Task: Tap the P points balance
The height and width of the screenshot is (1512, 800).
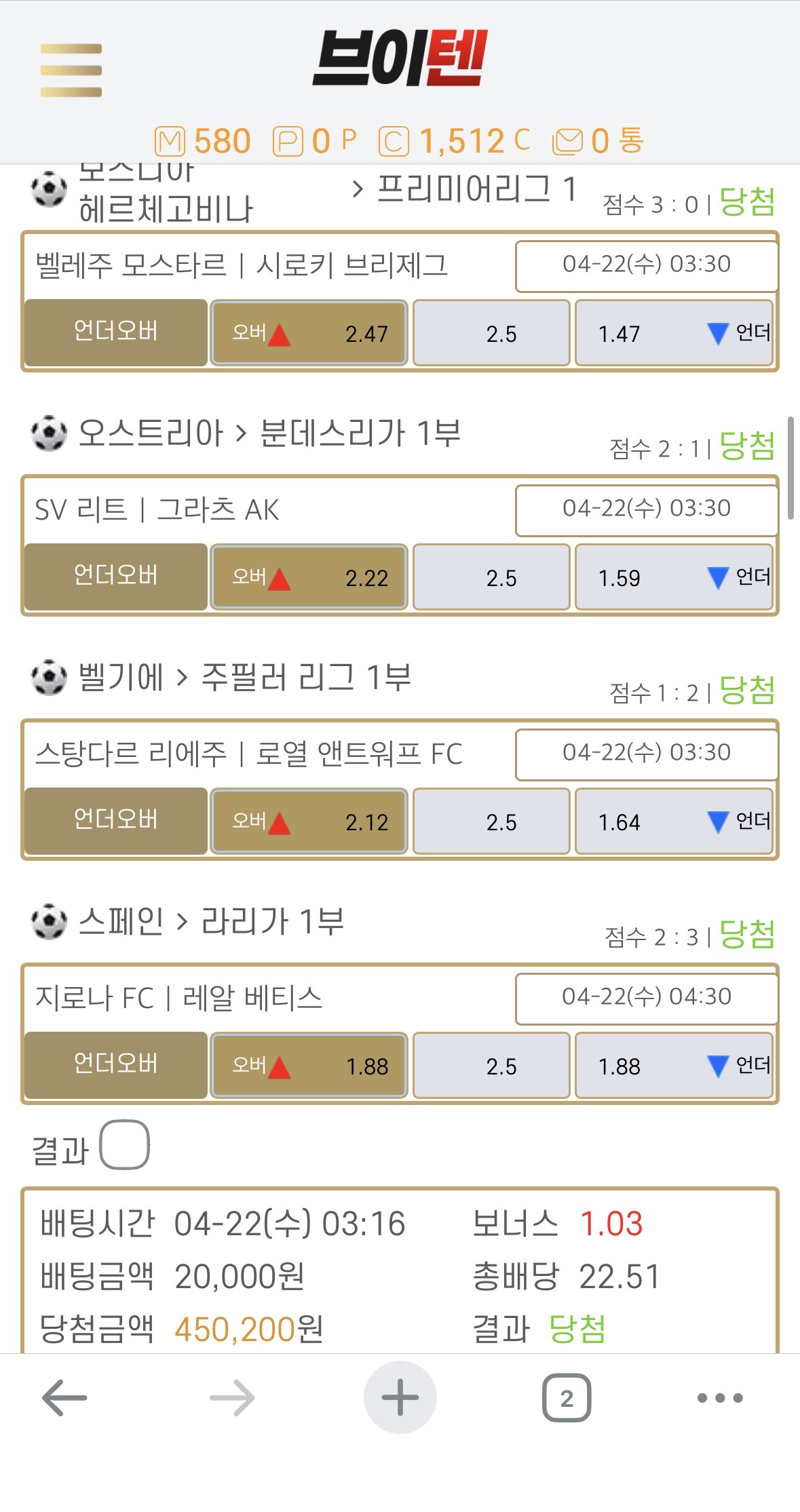Action: (x=314, y=142)
